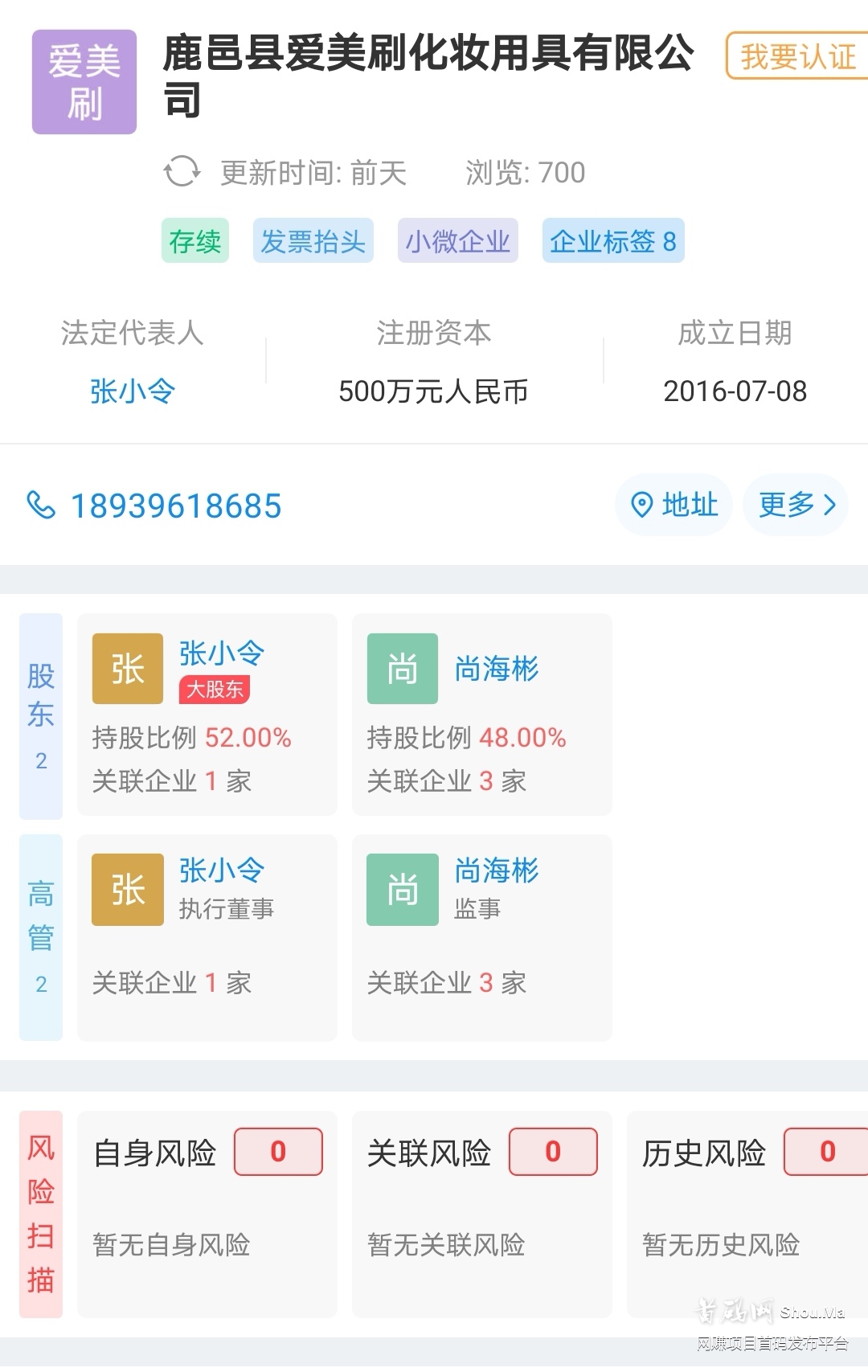Open shareholder 尚海彬's green avatar icon

tap(402, 667)
